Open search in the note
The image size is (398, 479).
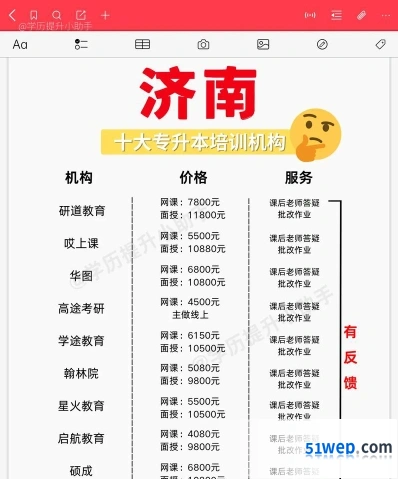57,15
